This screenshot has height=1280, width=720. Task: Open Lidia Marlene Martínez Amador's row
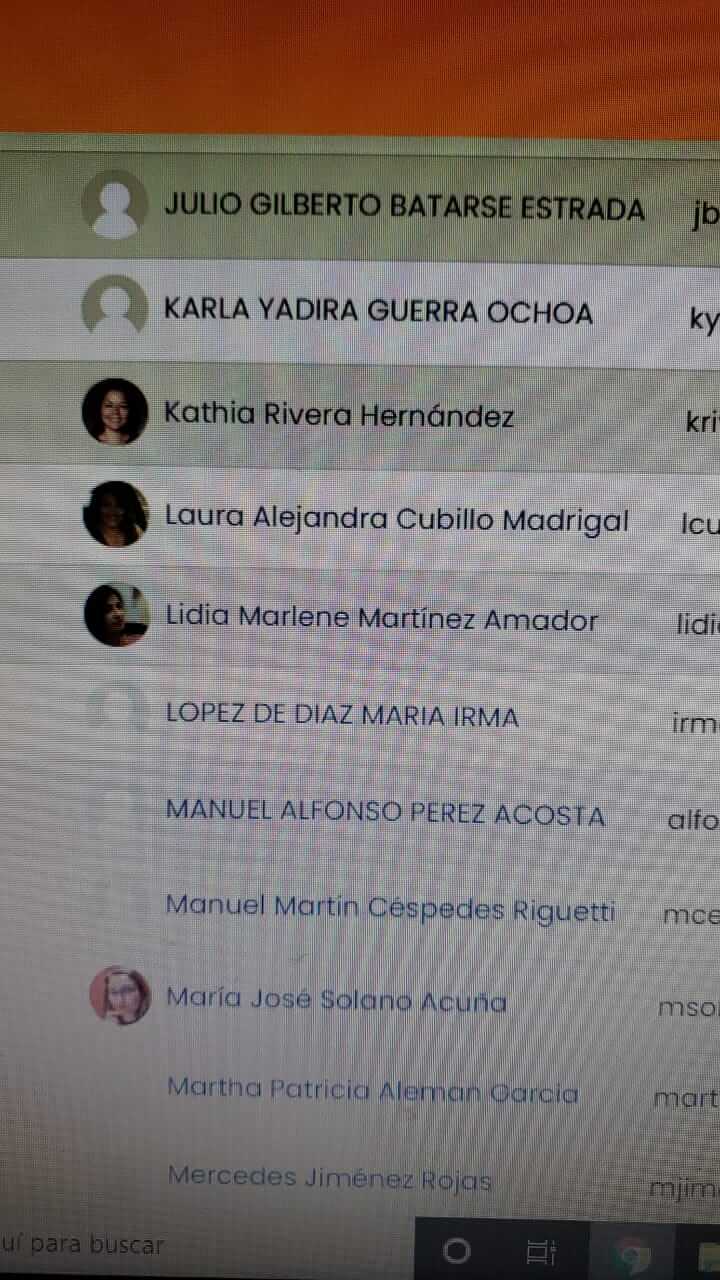pos(360,618)
